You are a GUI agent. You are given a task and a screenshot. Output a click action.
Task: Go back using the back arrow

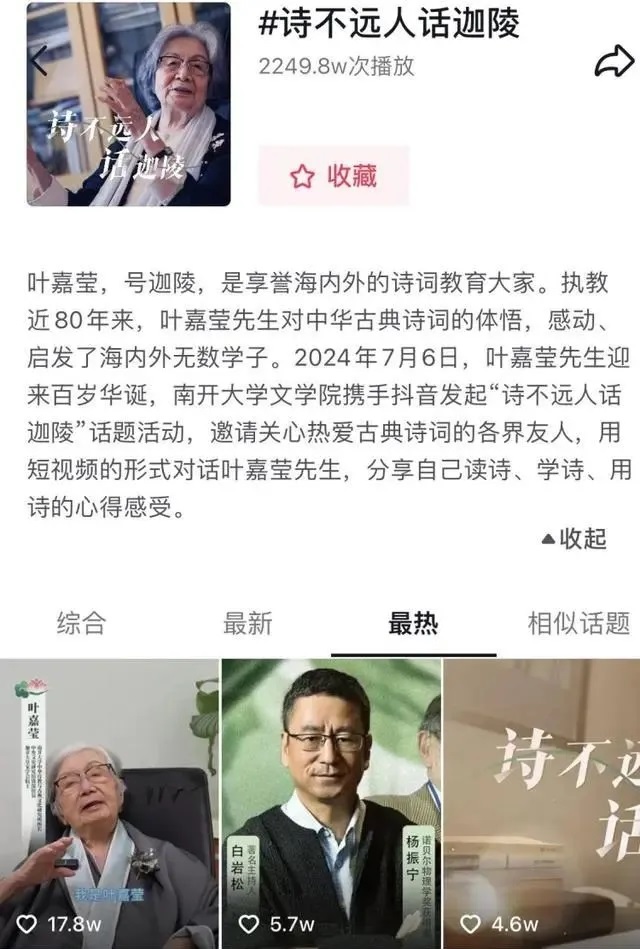[39, 61]
